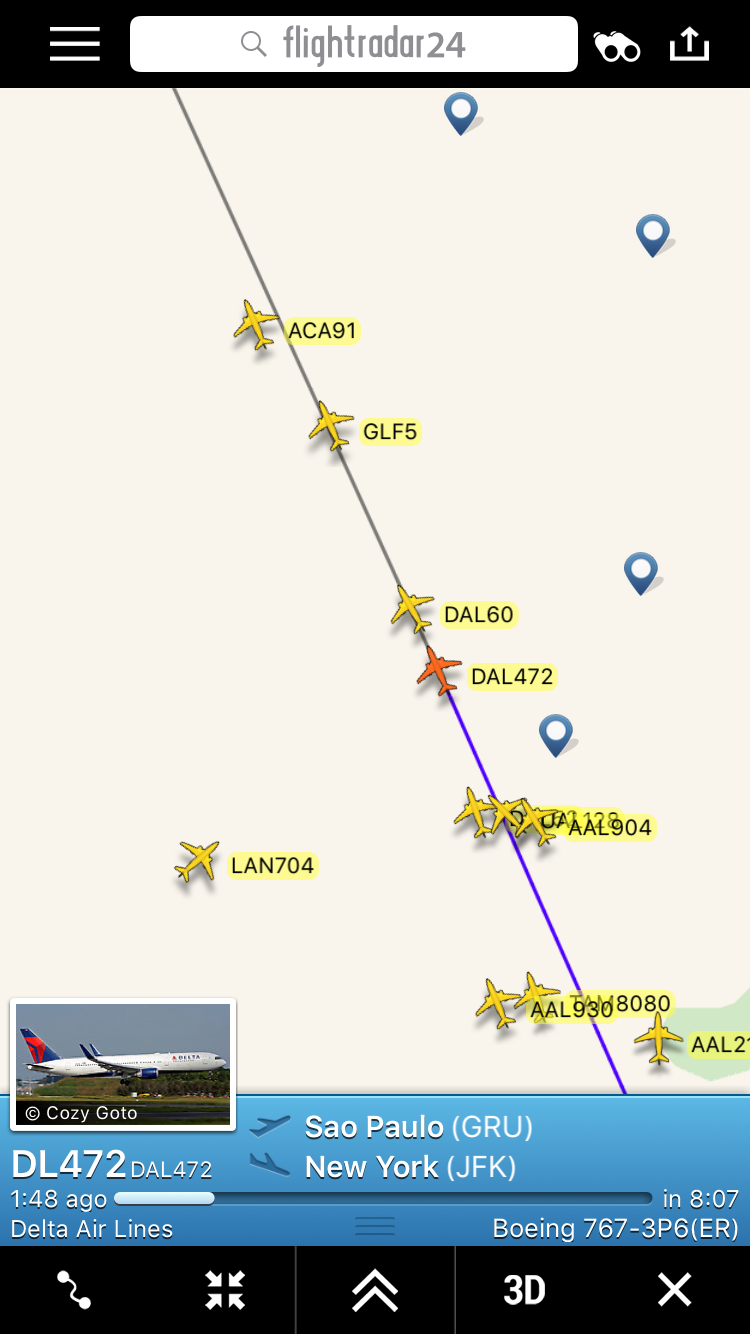Open the Delta aircraft photo thumbnail
Screen dimensions: 750x1334
pyautogui.click(x=123, y=1063)
